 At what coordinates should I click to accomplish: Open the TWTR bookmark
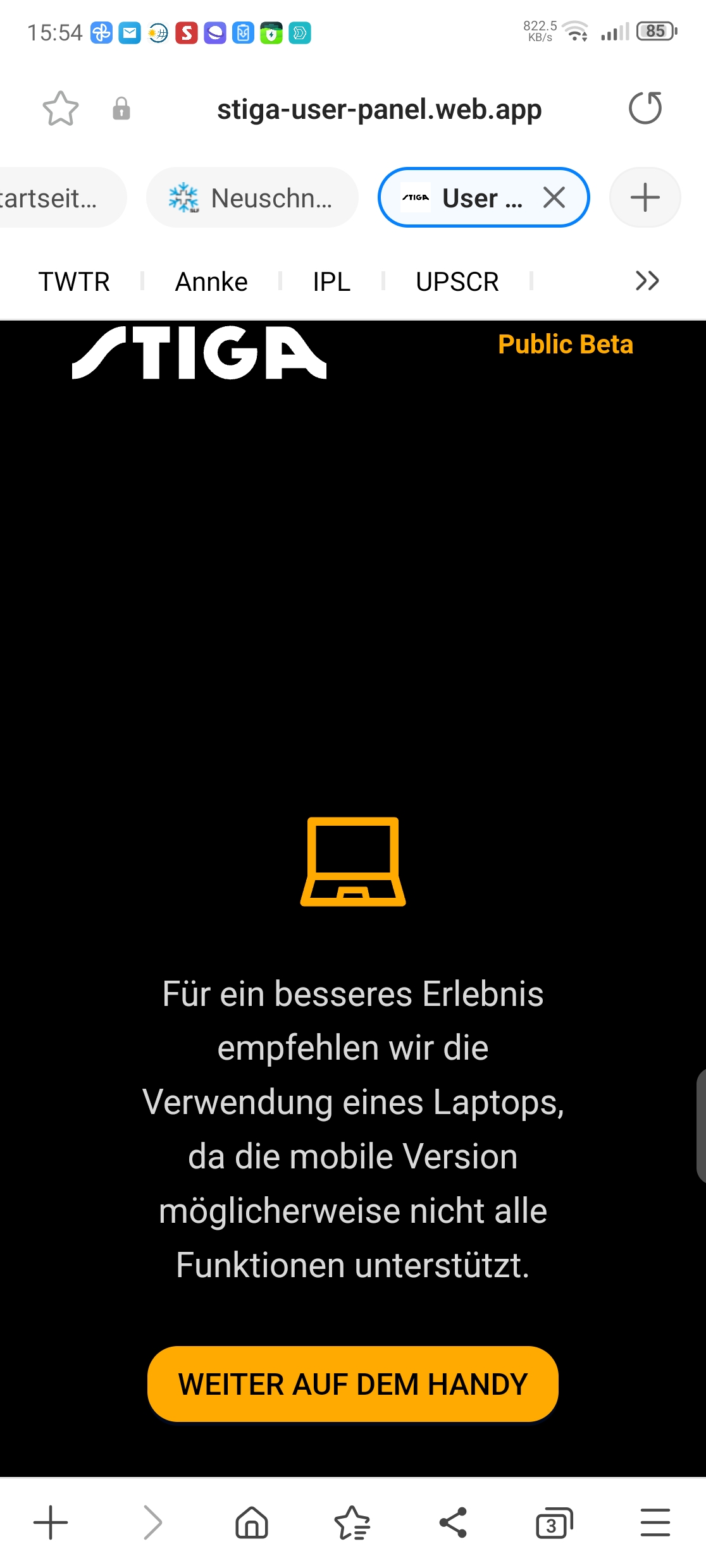tap(74, 281)
